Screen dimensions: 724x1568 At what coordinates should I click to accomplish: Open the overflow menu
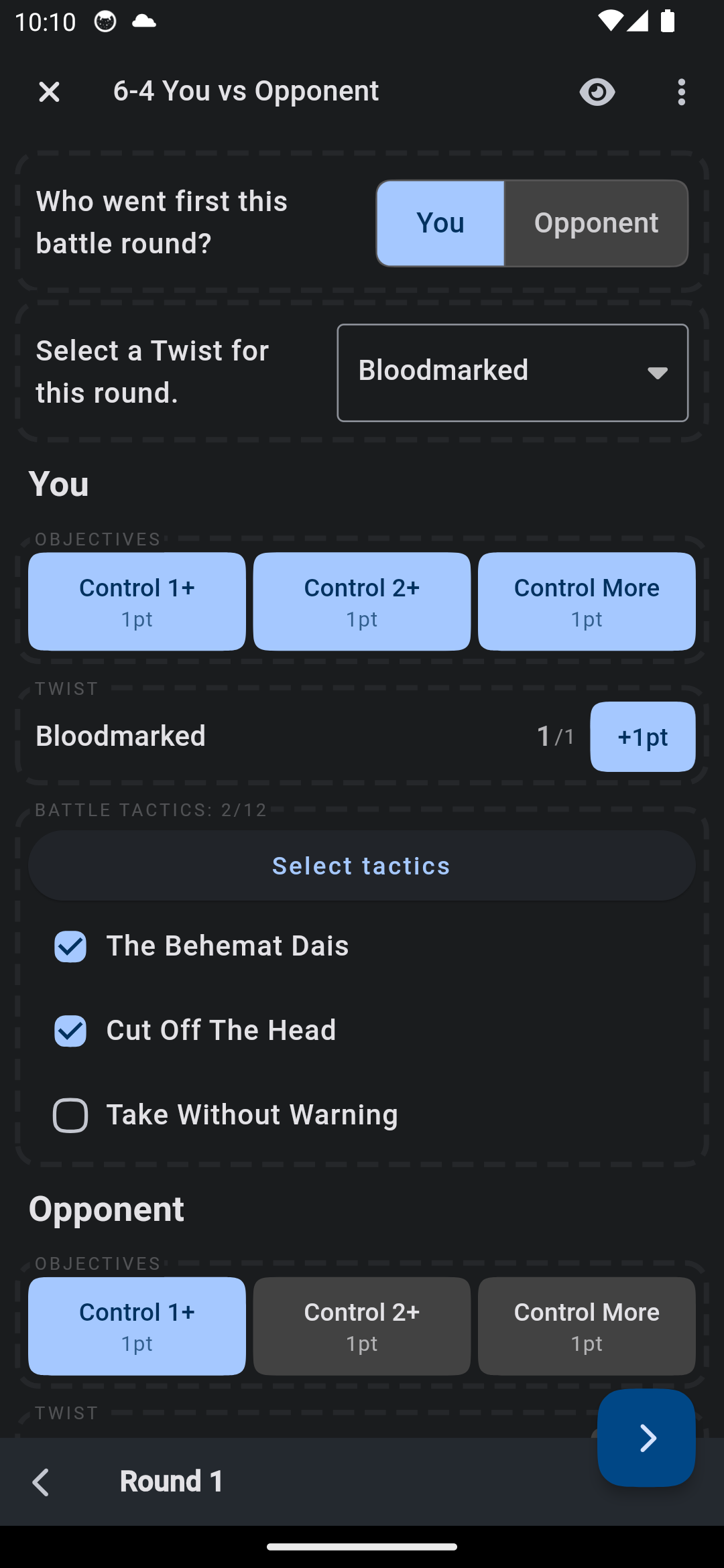pos(681,92)
